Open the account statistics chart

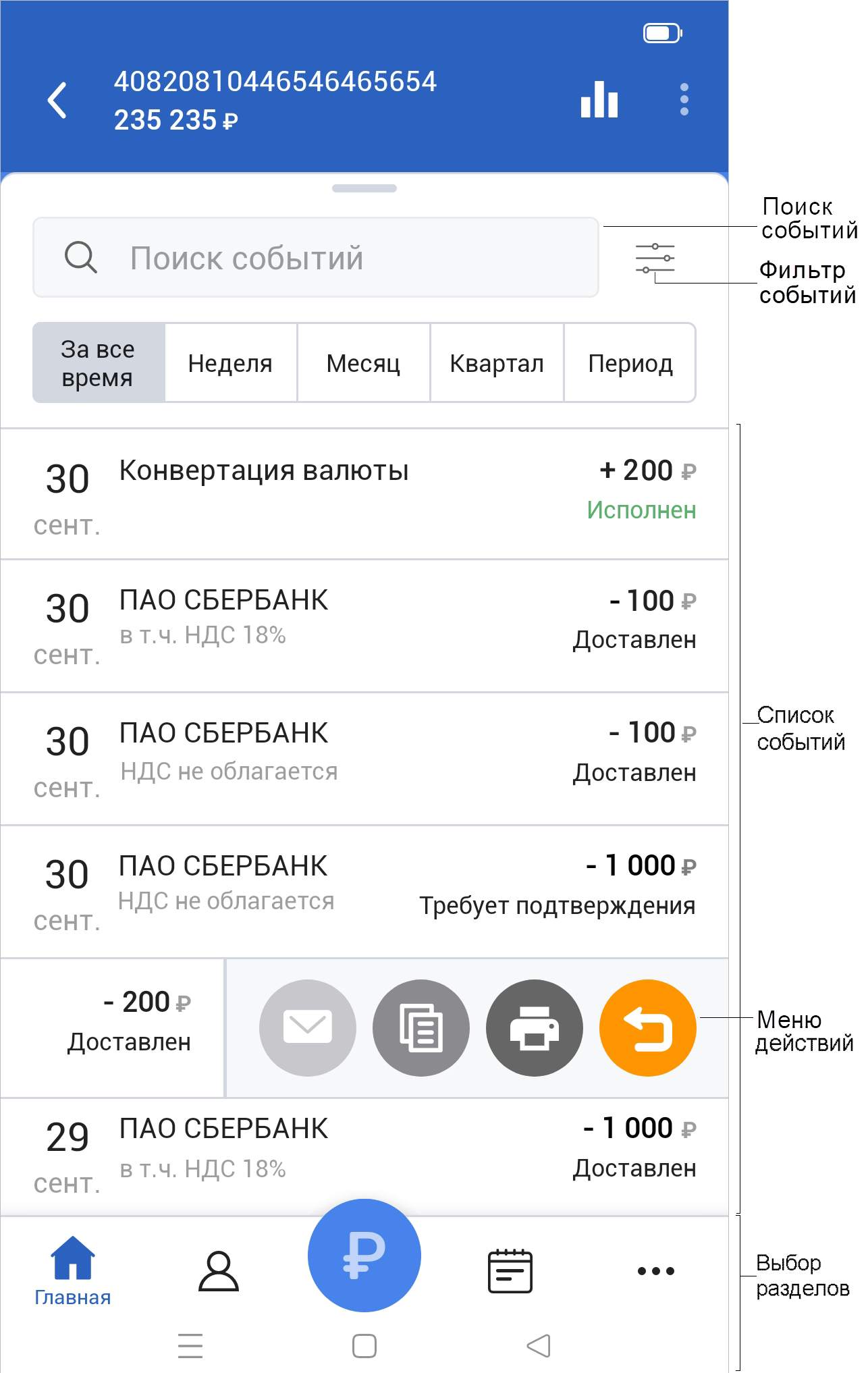598,100
